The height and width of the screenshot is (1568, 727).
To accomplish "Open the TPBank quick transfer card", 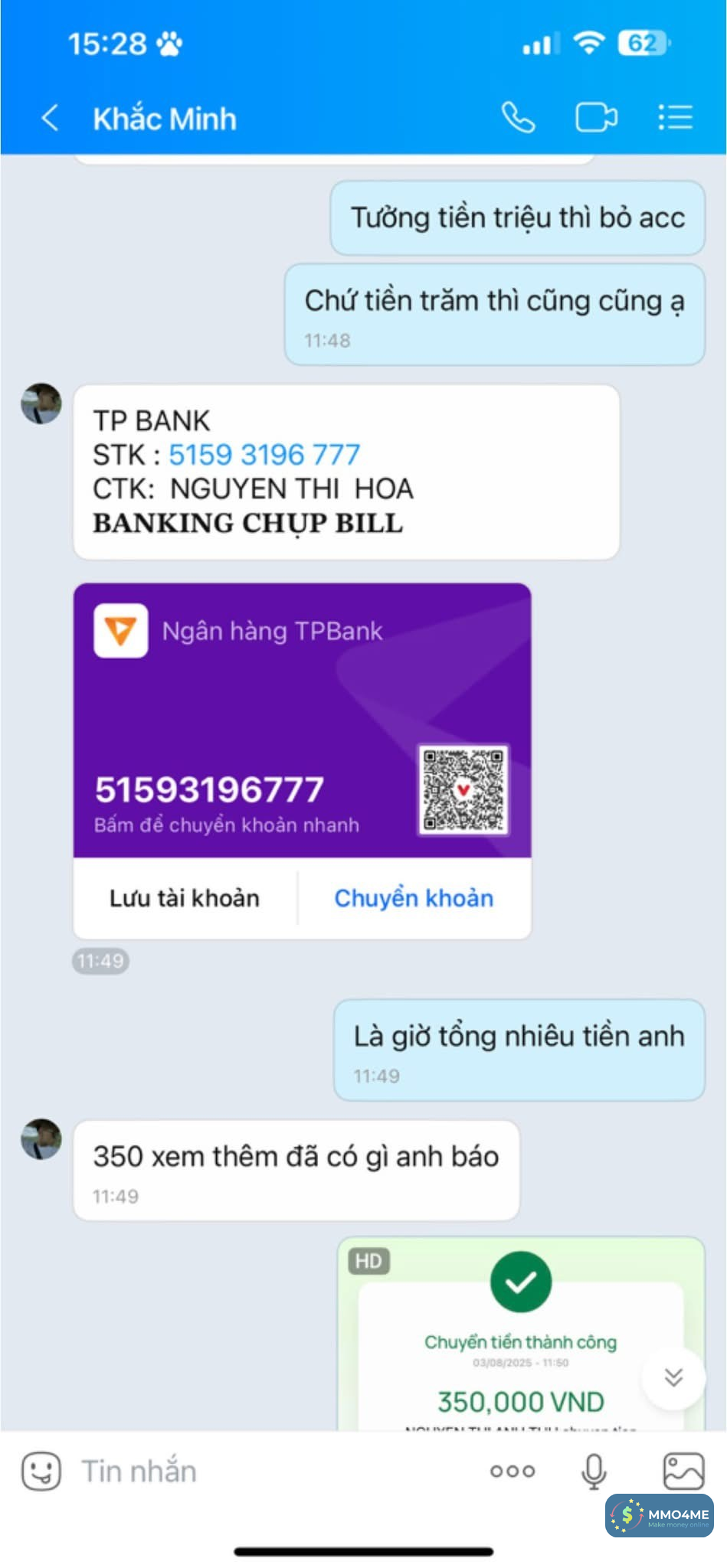I will 302,720.
